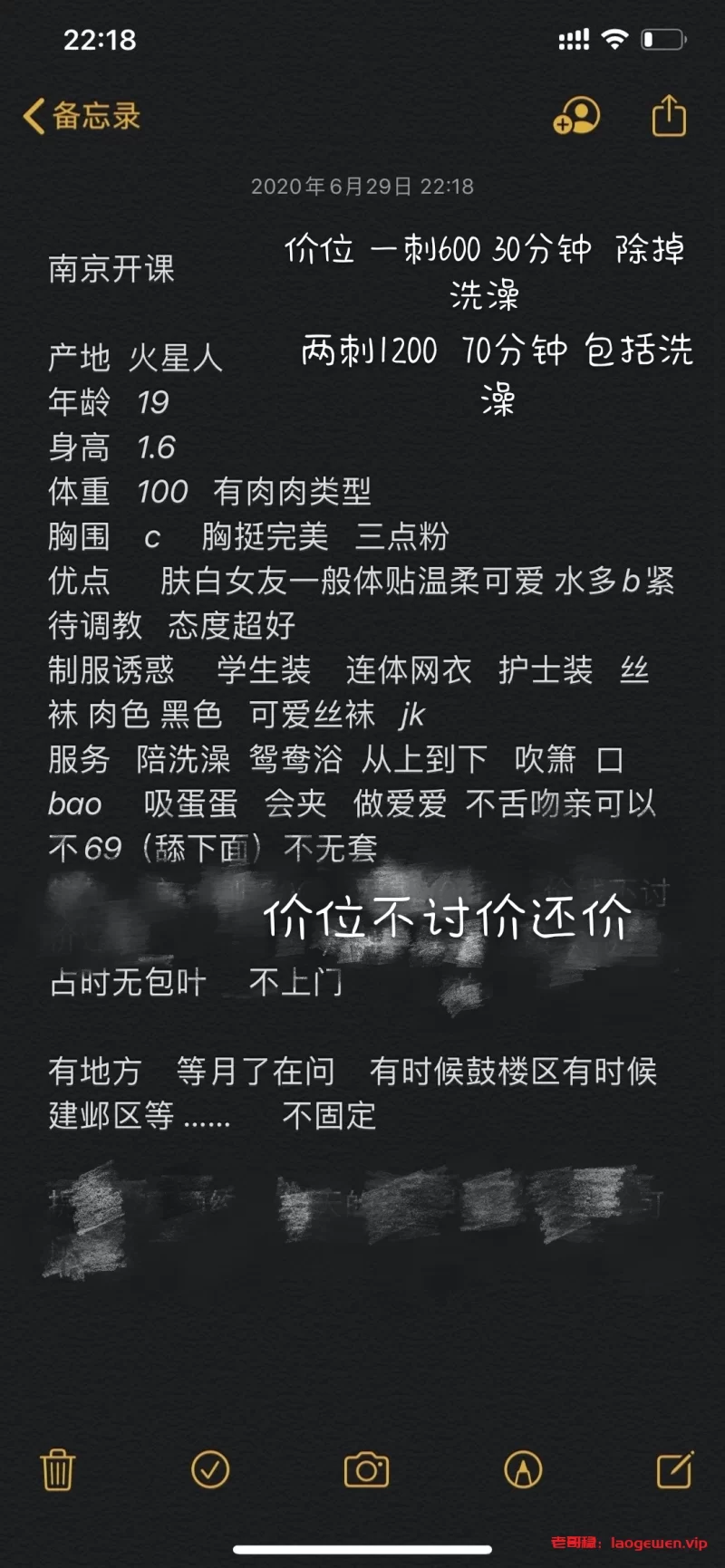725x1568 pixels.
Task: Add a checklist to the note
Action: pyautogui.click(x=210, y=1469)
